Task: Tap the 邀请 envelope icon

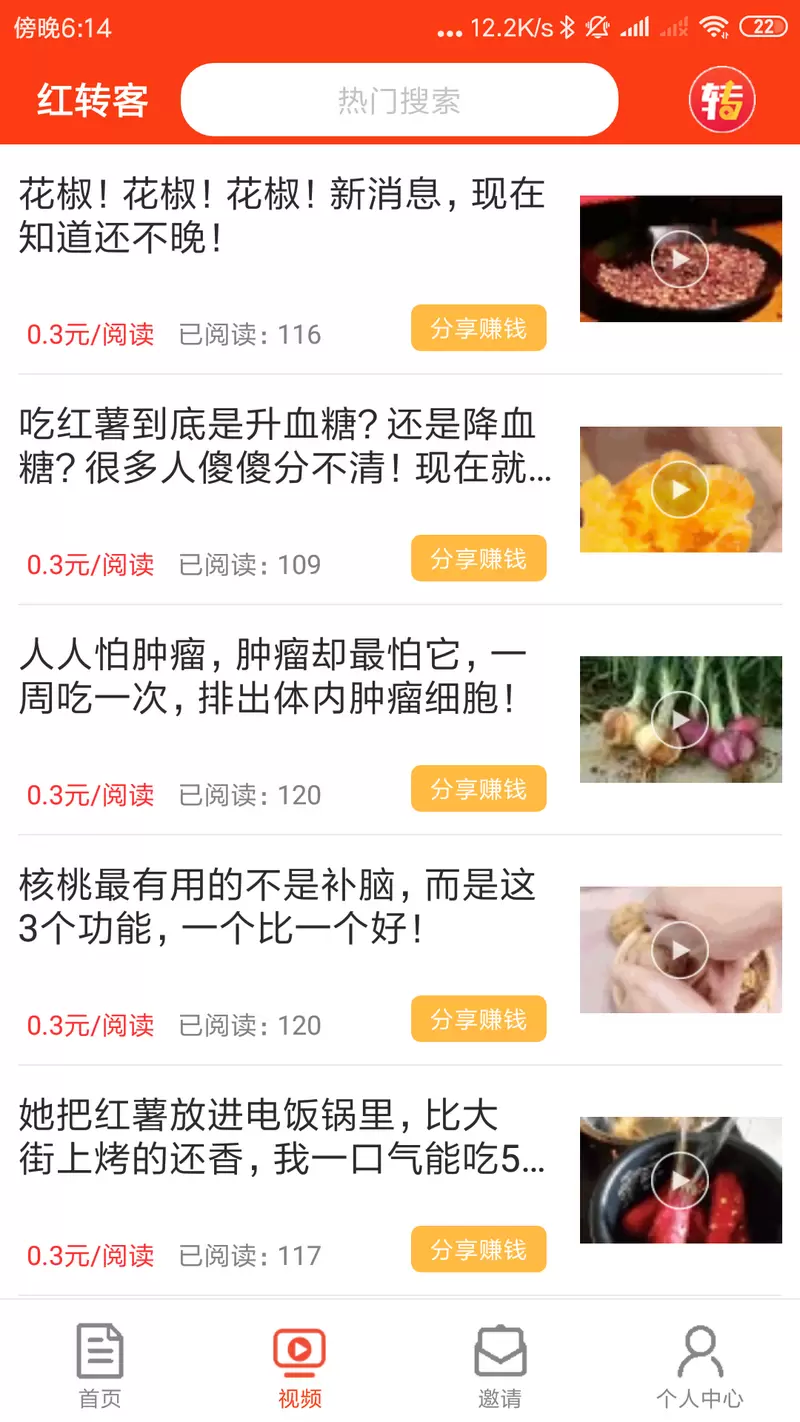Action: click(500, 1351)
